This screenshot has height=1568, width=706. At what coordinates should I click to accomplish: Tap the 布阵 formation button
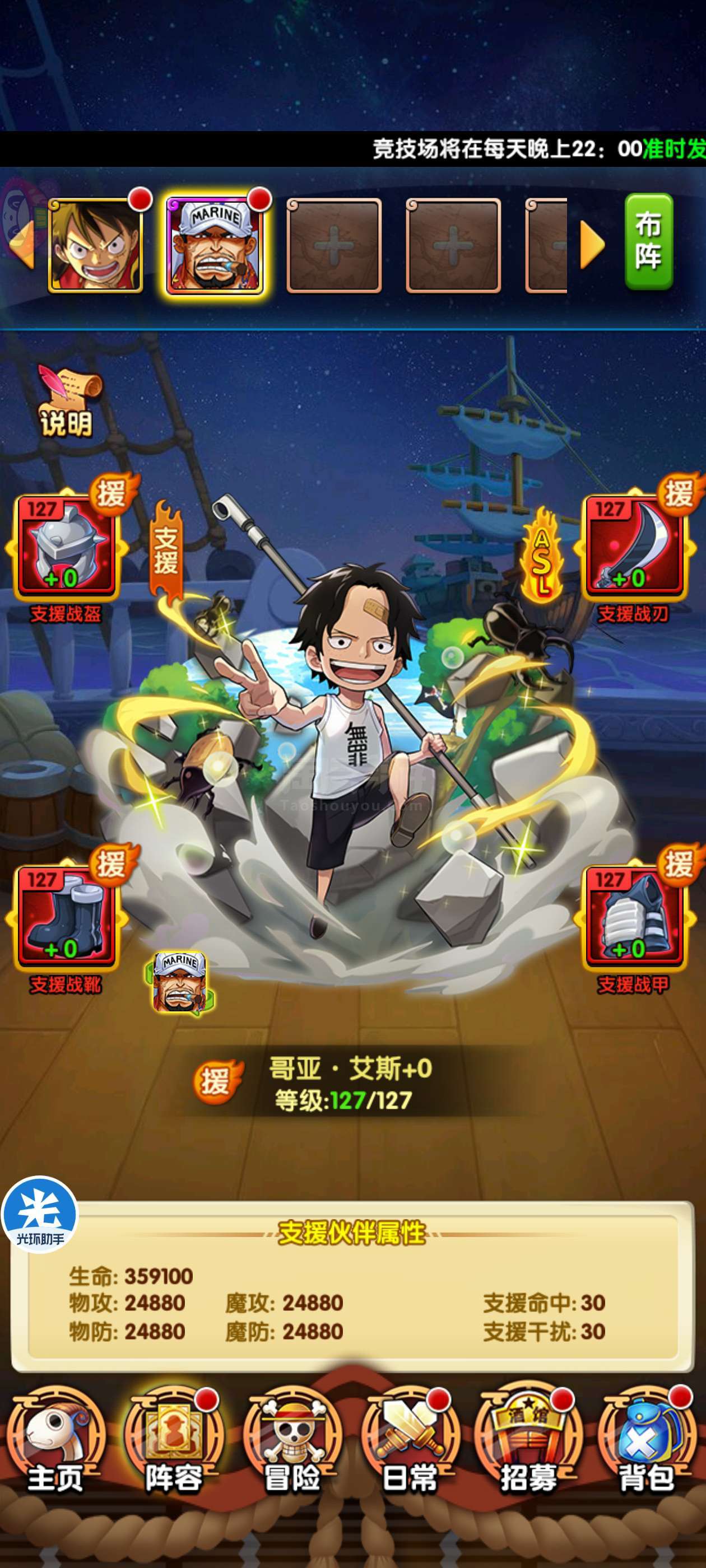point(649,242)
